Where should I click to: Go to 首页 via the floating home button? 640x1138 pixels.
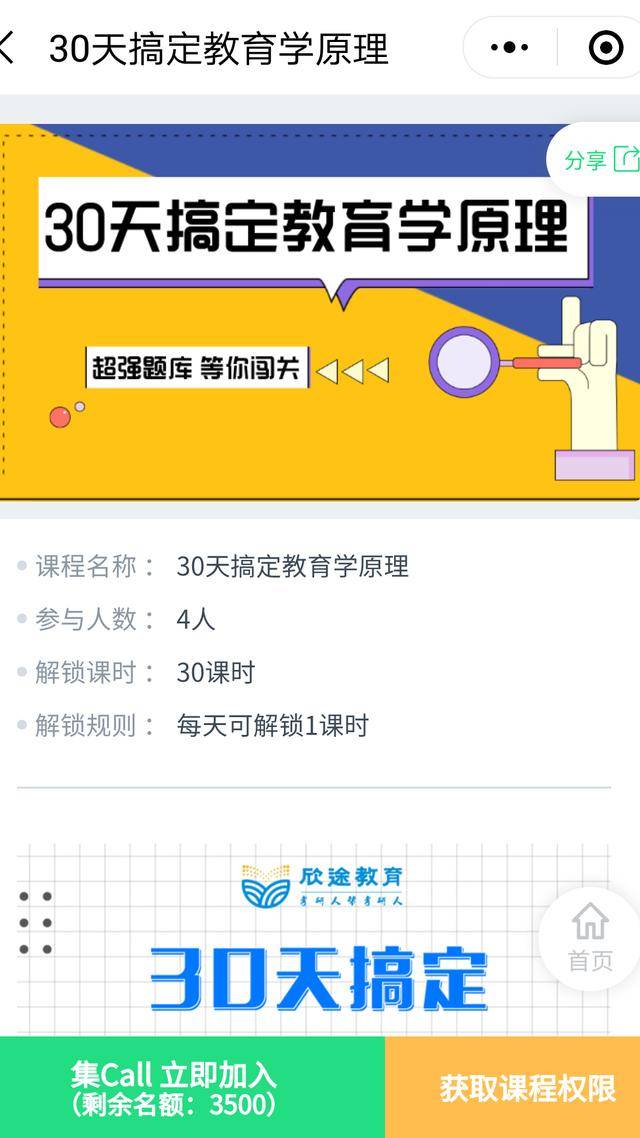(590, 937)
